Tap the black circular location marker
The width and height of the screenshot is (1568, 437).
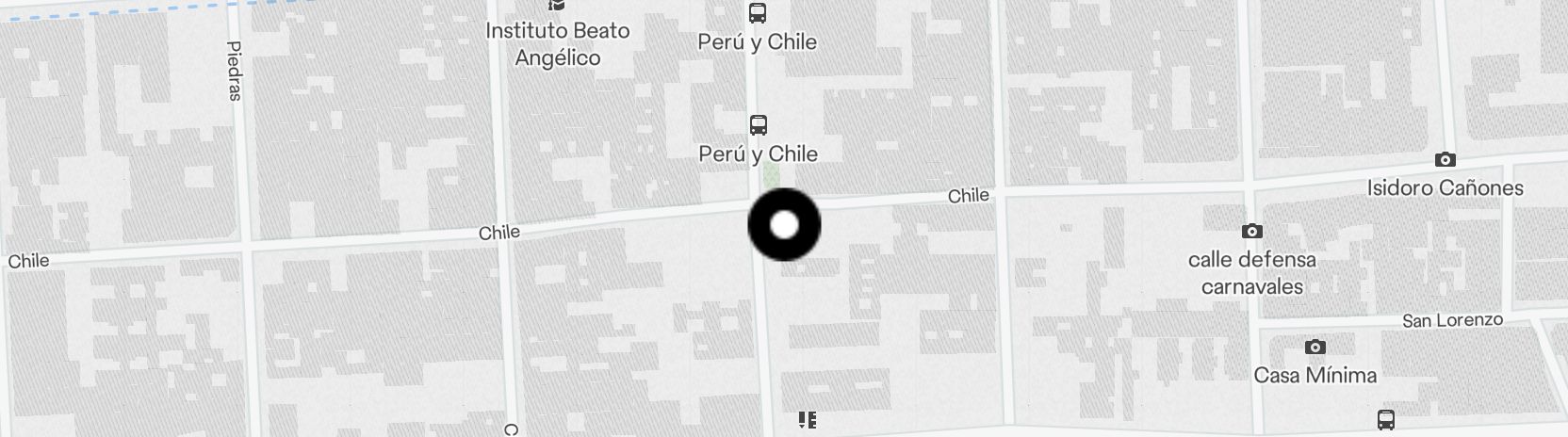pos(784,225)
